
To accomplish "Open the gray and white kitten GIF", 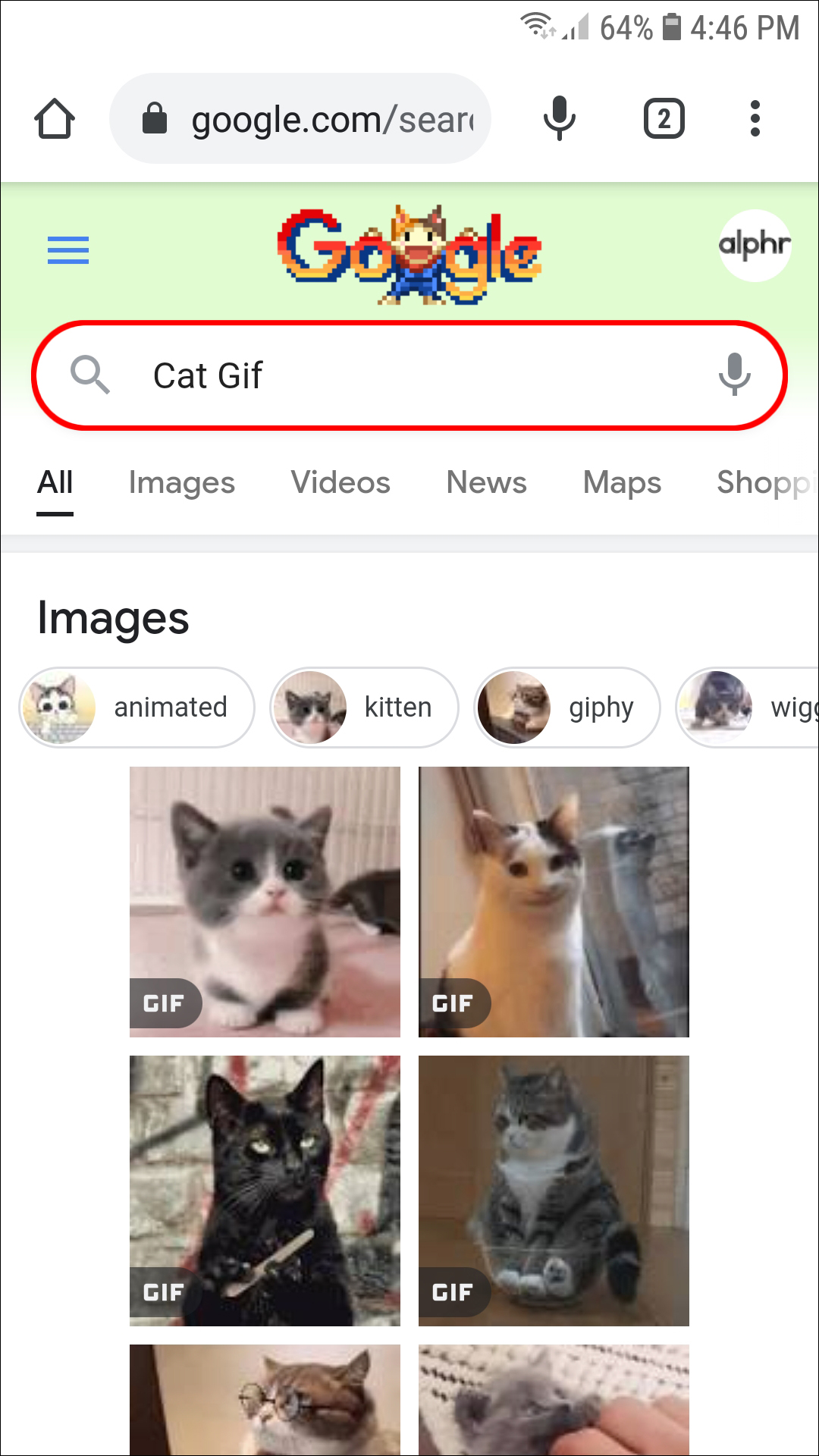I will pyautogui.click(x=265, y=901).
